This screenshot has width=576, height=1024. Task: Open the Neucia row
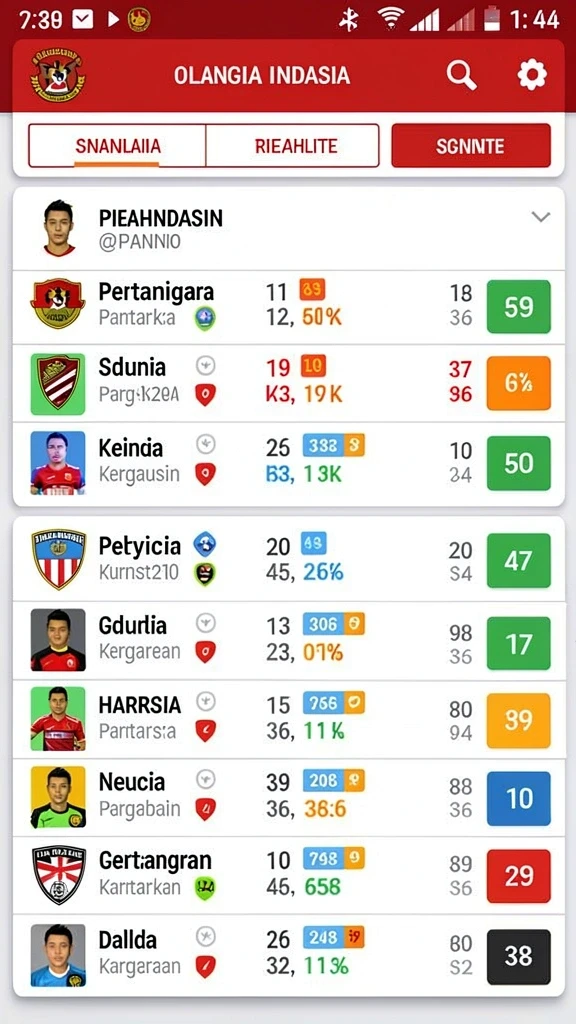(x=289, y=797)
